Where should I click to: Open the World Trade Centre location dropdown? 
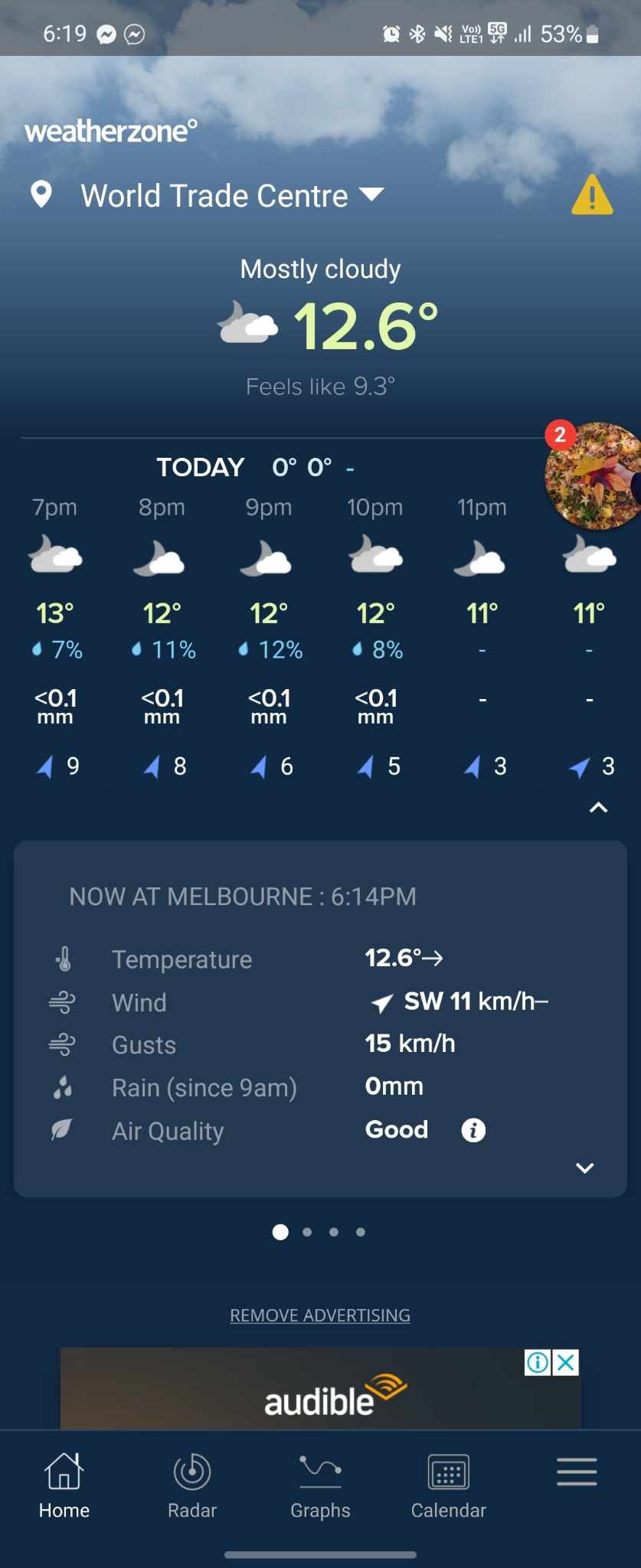(x=371, y=194)
